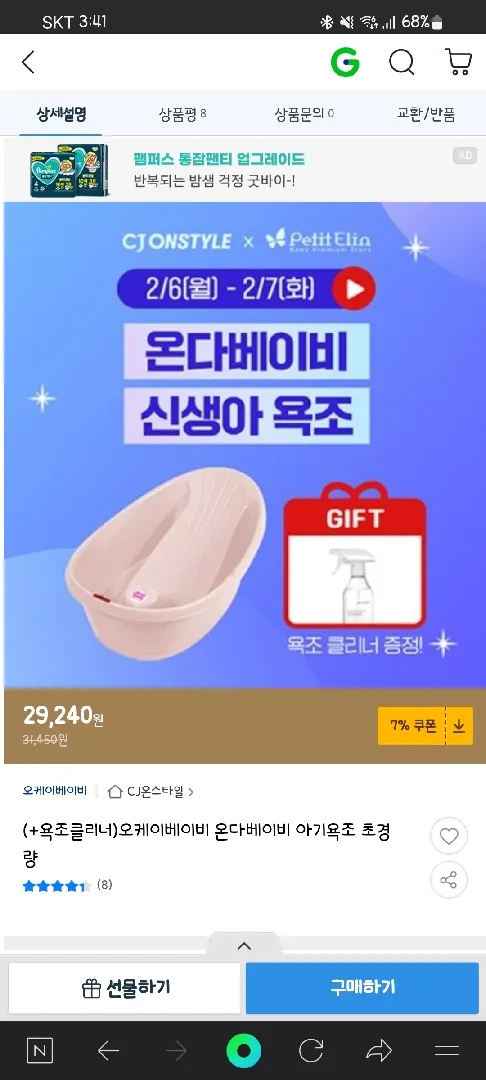Open the 팸퍼스 통잠팬티 ad banner
Screen dimensions: 486x1080
[x=243, y=170]
